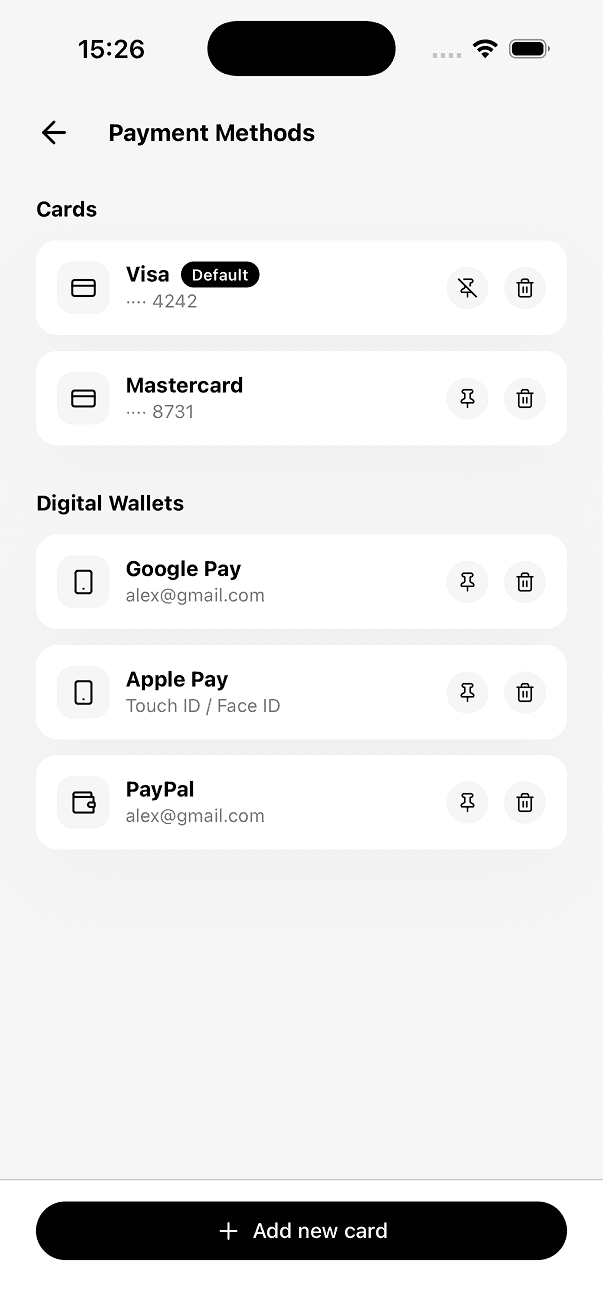Delete the Visa card

click(525, 288)
